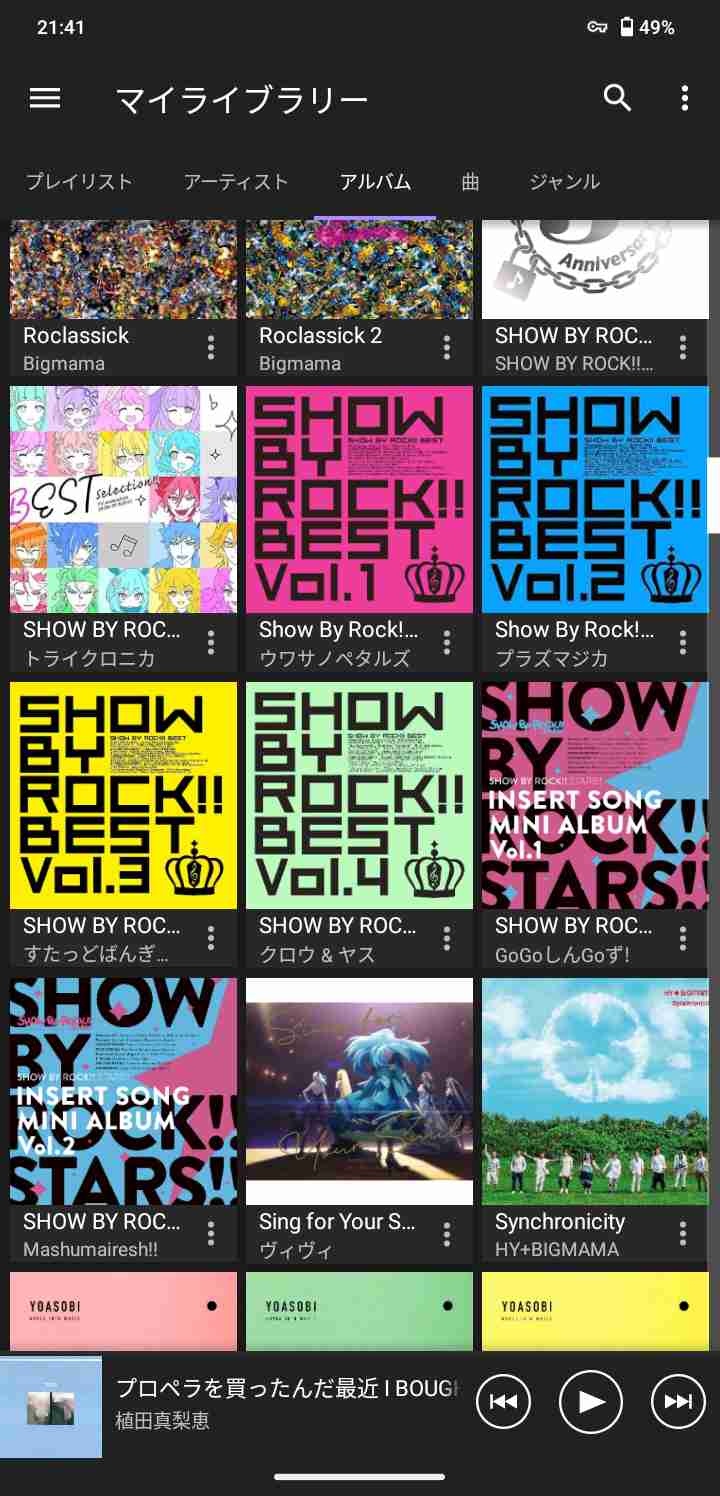Viewport: 720px width, 1496px height.
Task: Play the current track
Action: (590, 1402)
